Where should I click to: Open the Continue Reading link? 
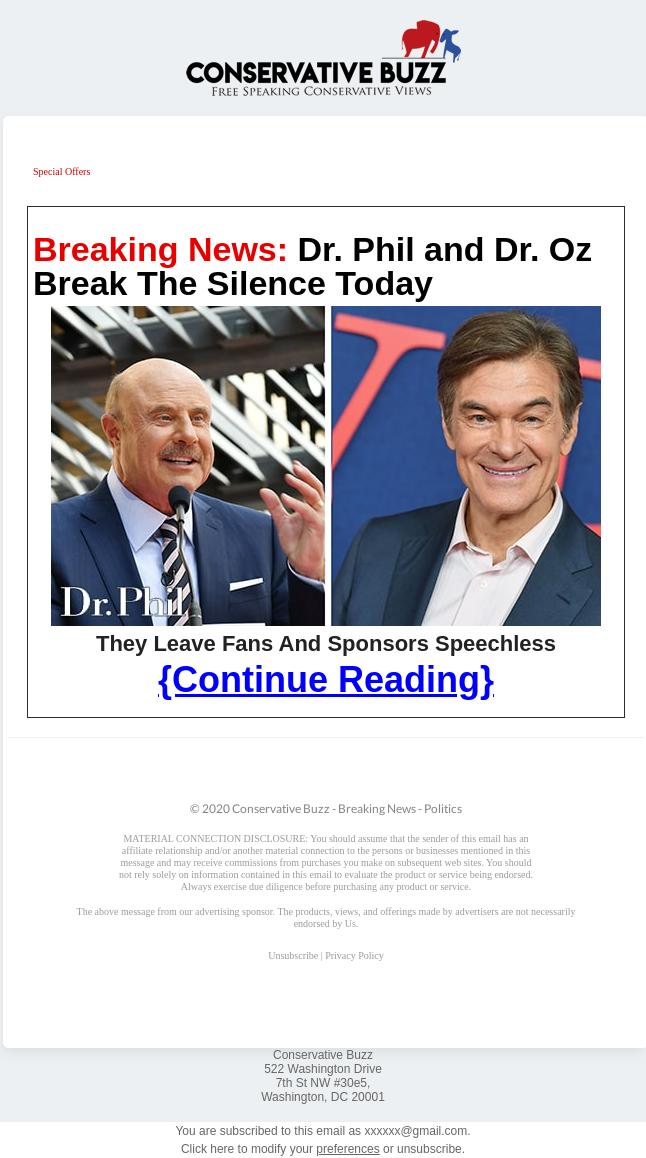pos(325,680)
